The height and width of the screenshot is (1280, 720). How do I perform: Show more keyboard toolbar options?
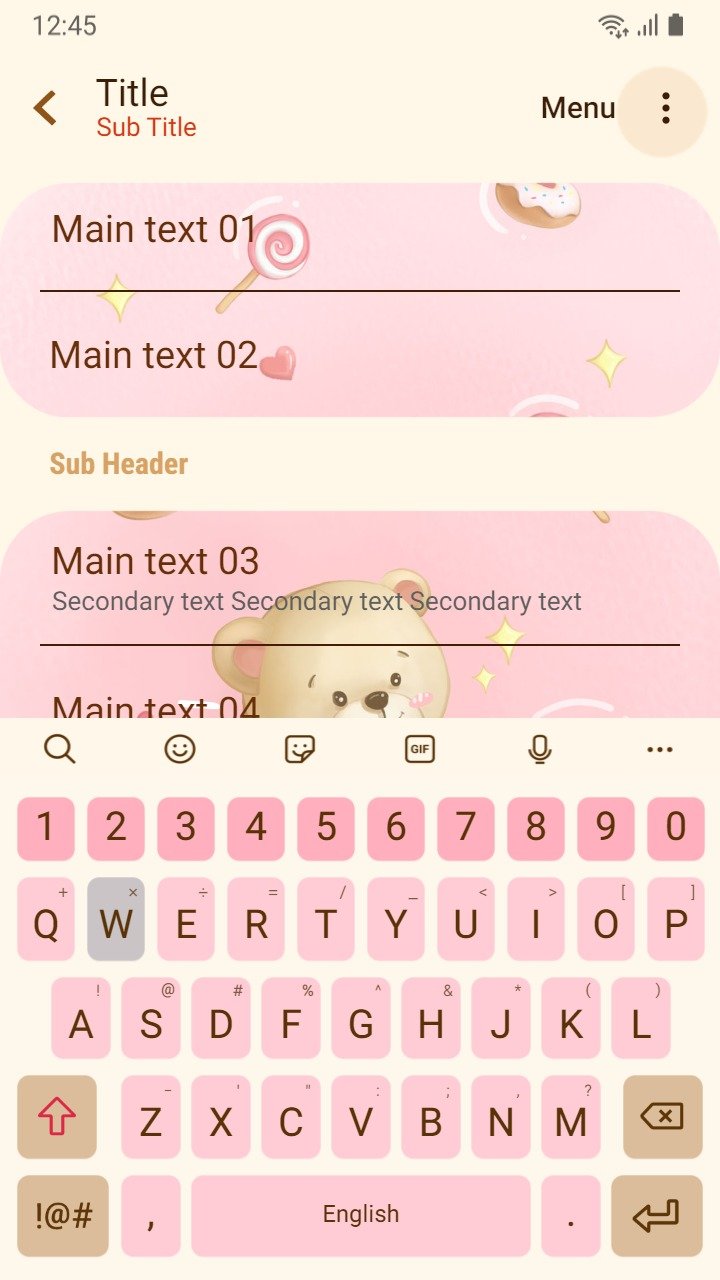660,749
